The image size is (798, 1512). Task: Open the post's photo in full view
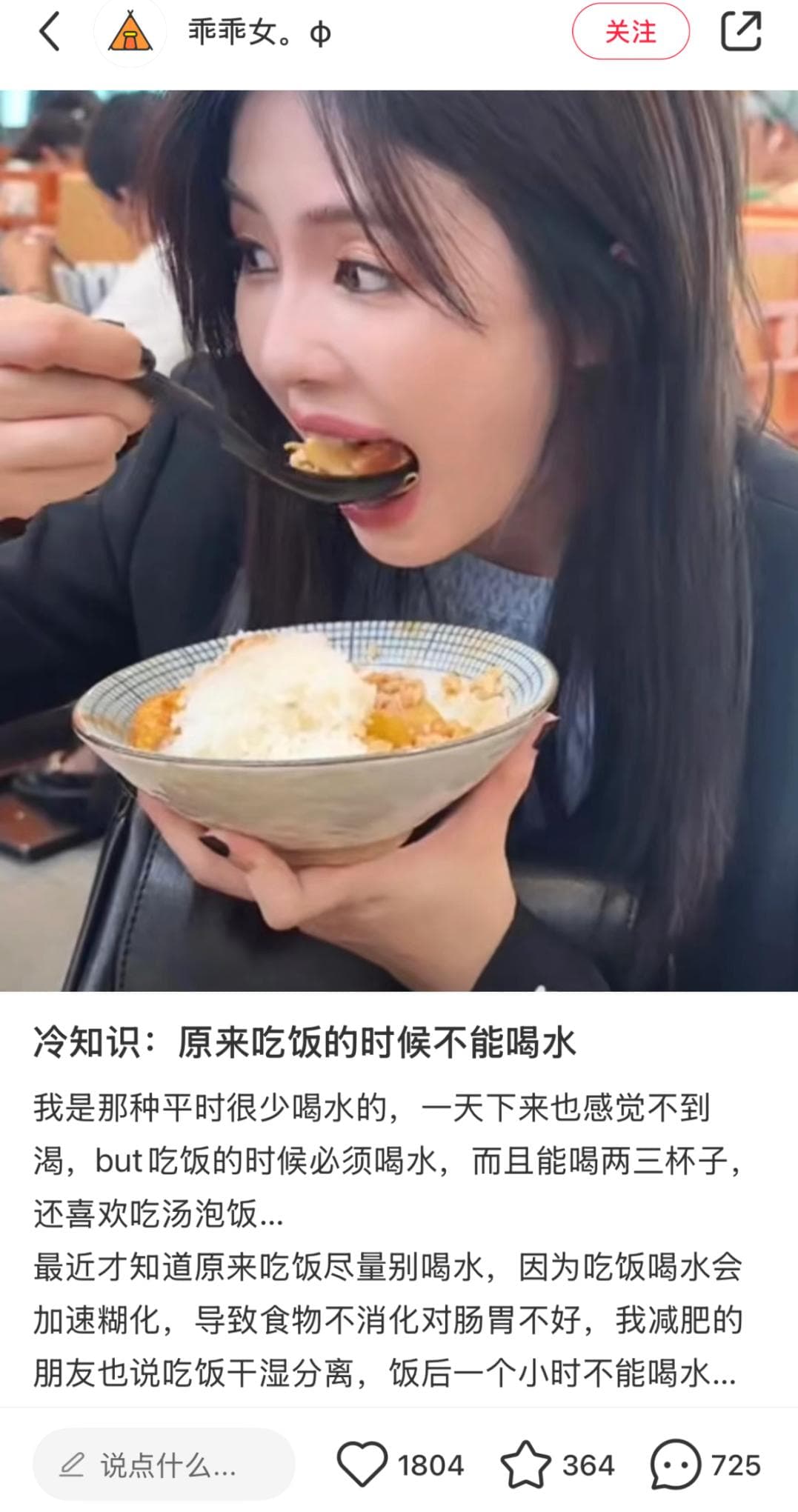coord(399,541)
